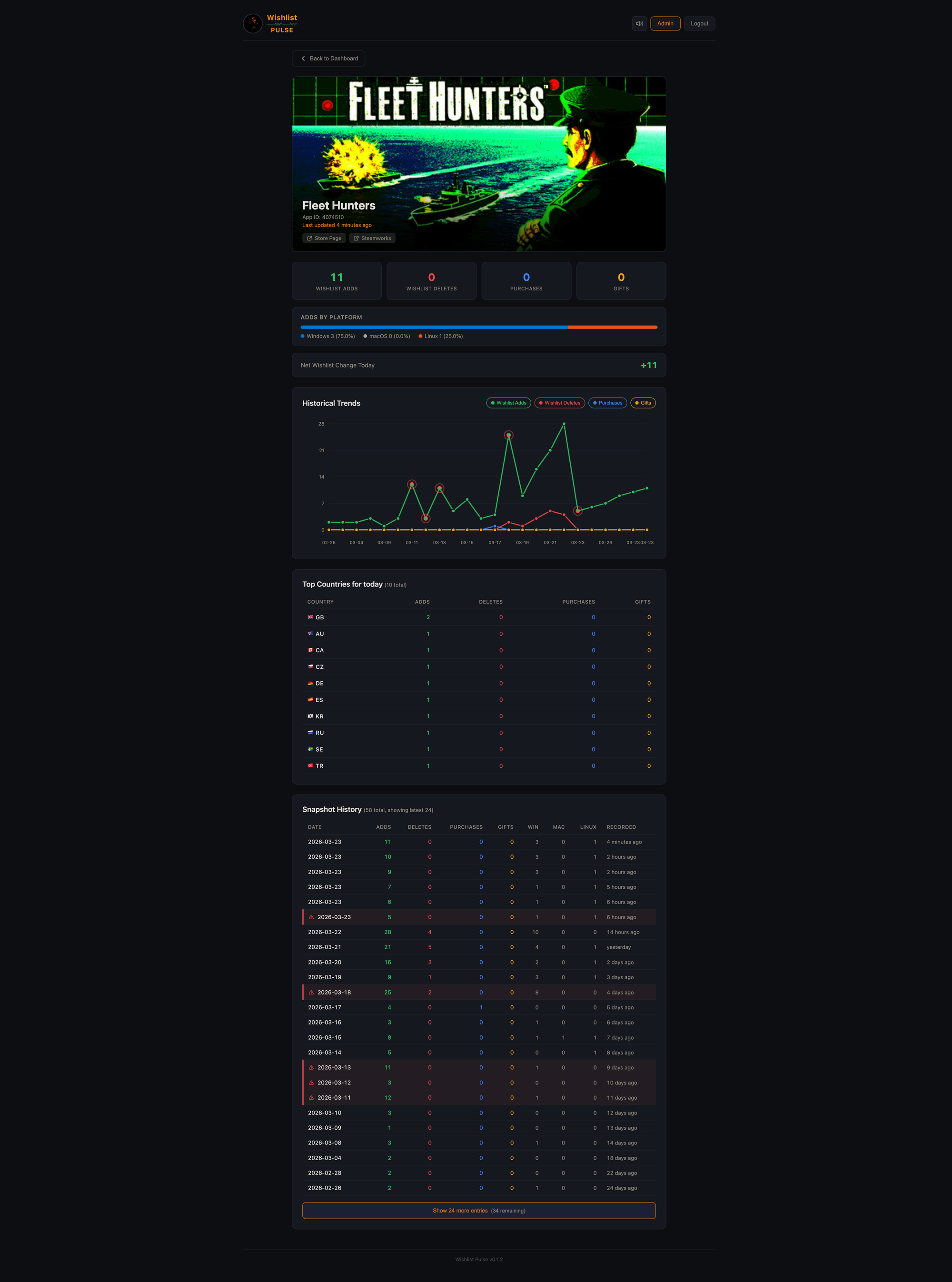Toggle the sound speaker icon
Viewport: 952px width, 1282px height.
coord(639,24)
